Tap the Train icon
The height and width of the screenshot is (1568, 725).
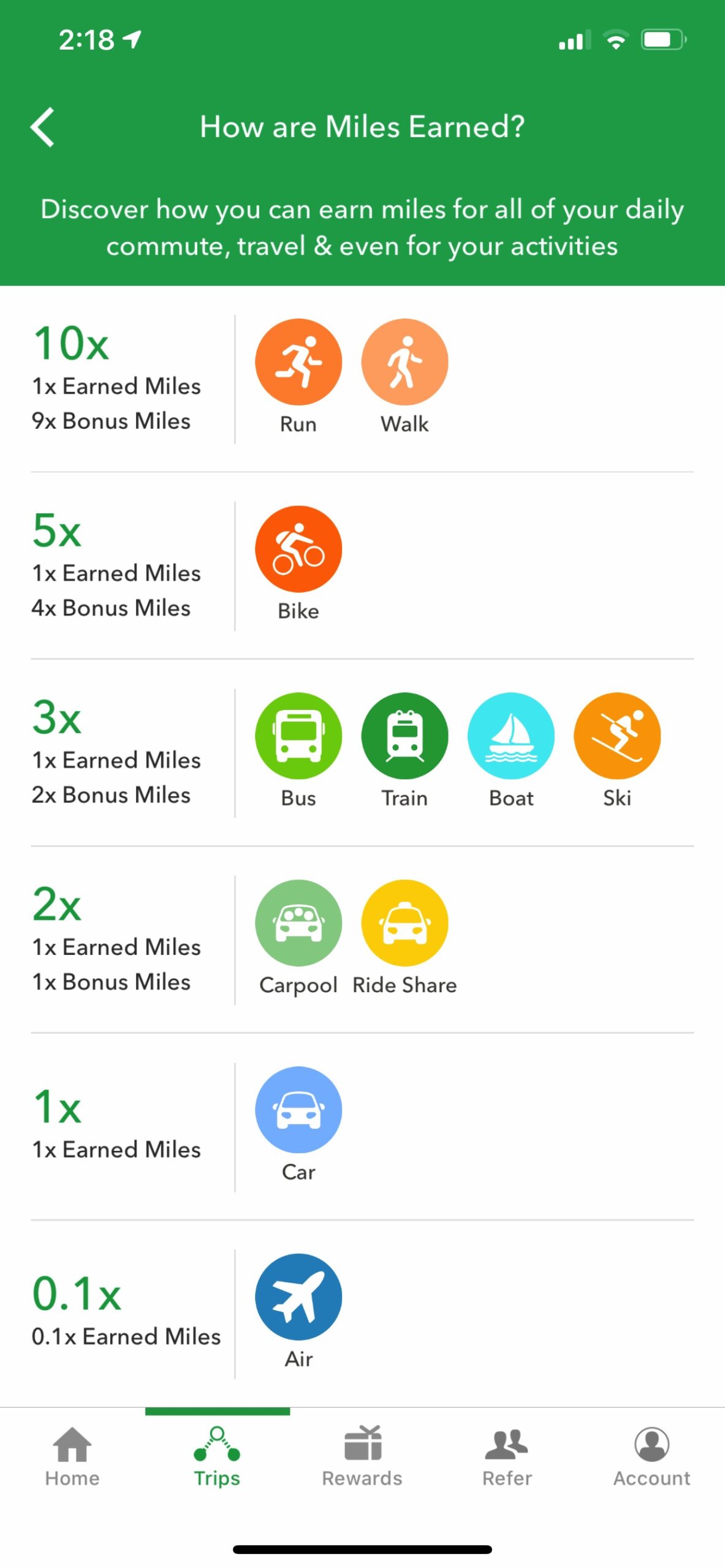[405, 736]
